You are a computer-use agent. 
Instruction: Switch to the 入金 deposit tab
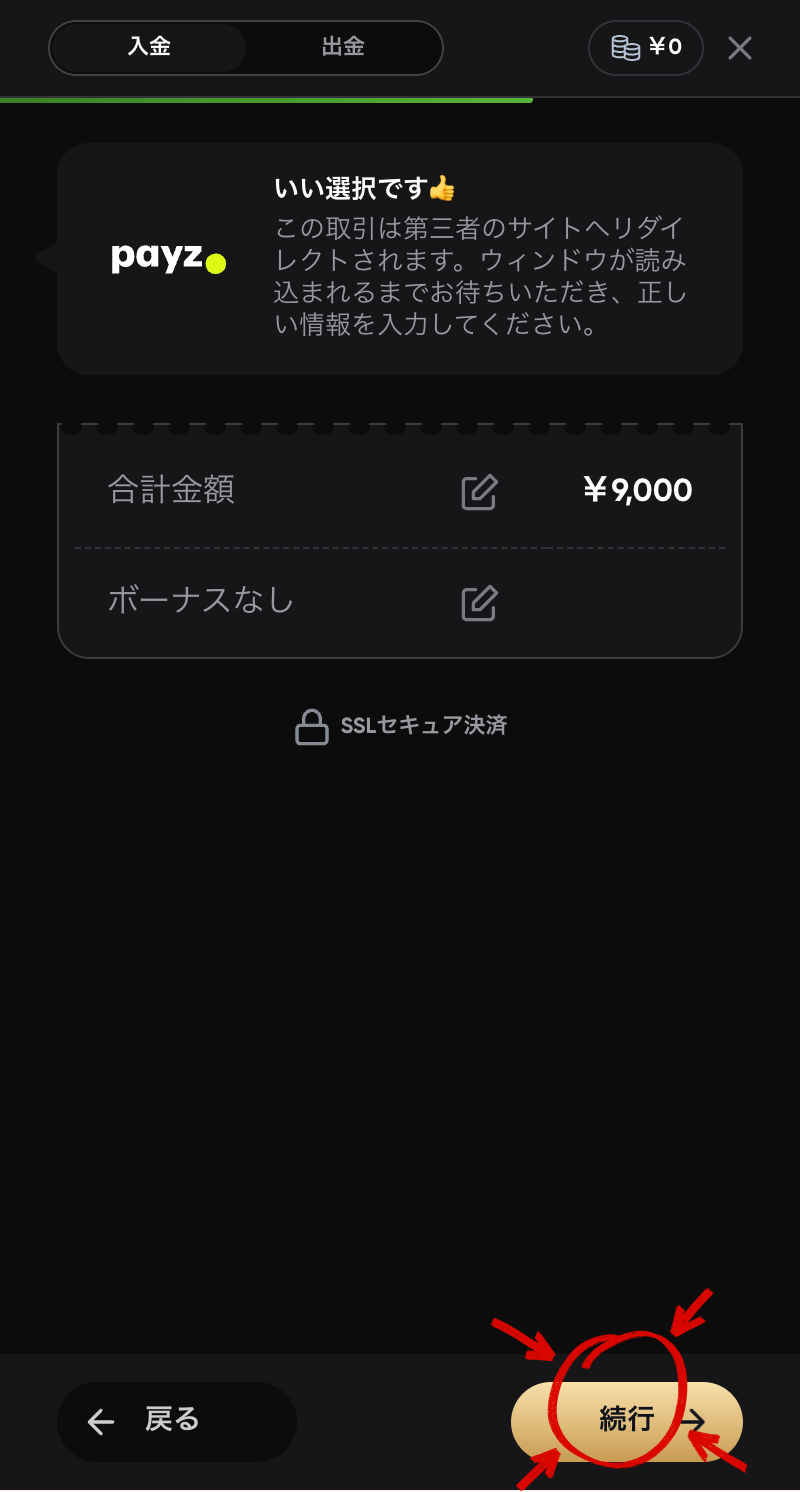click(148, 48)
